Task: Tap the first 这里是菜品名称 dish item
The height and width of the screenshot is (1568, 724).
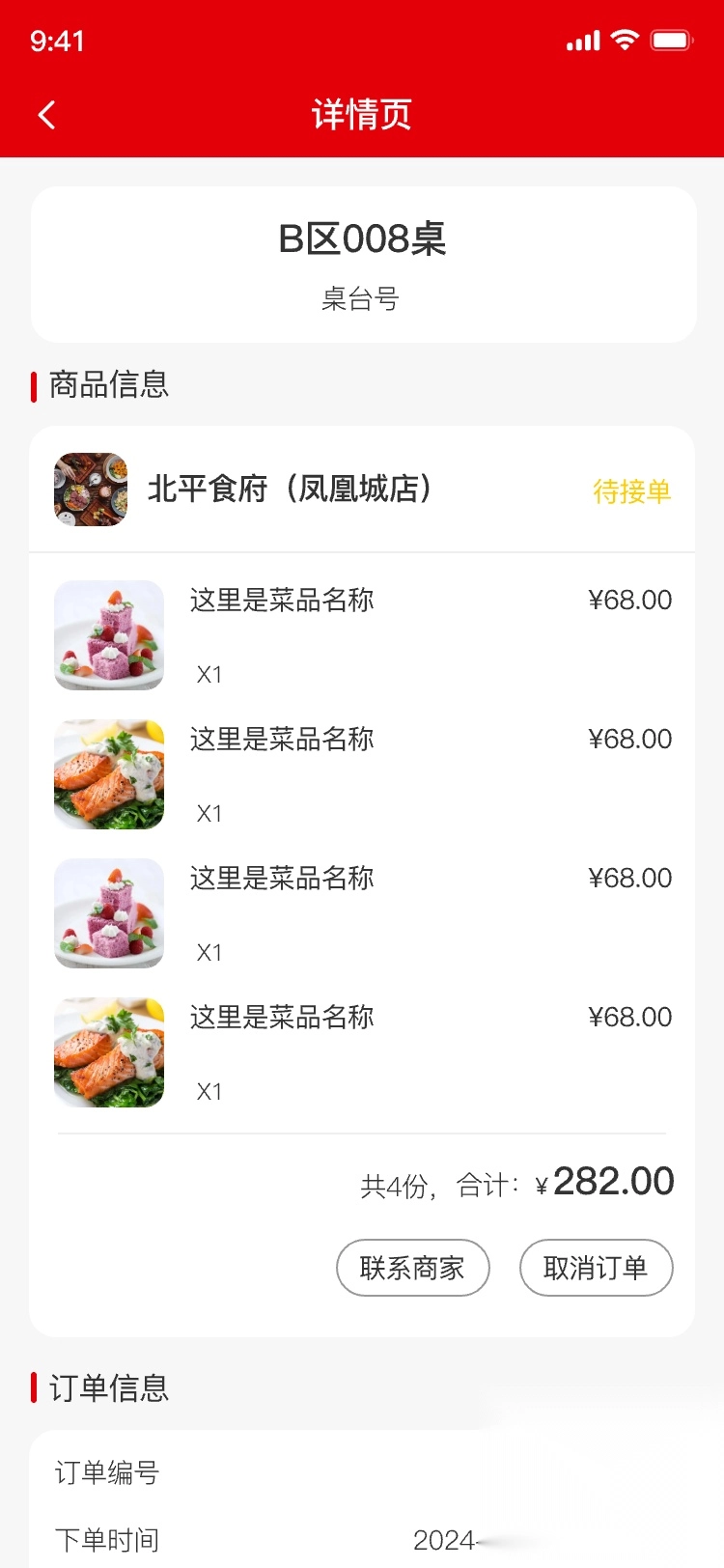Action: 280,600
